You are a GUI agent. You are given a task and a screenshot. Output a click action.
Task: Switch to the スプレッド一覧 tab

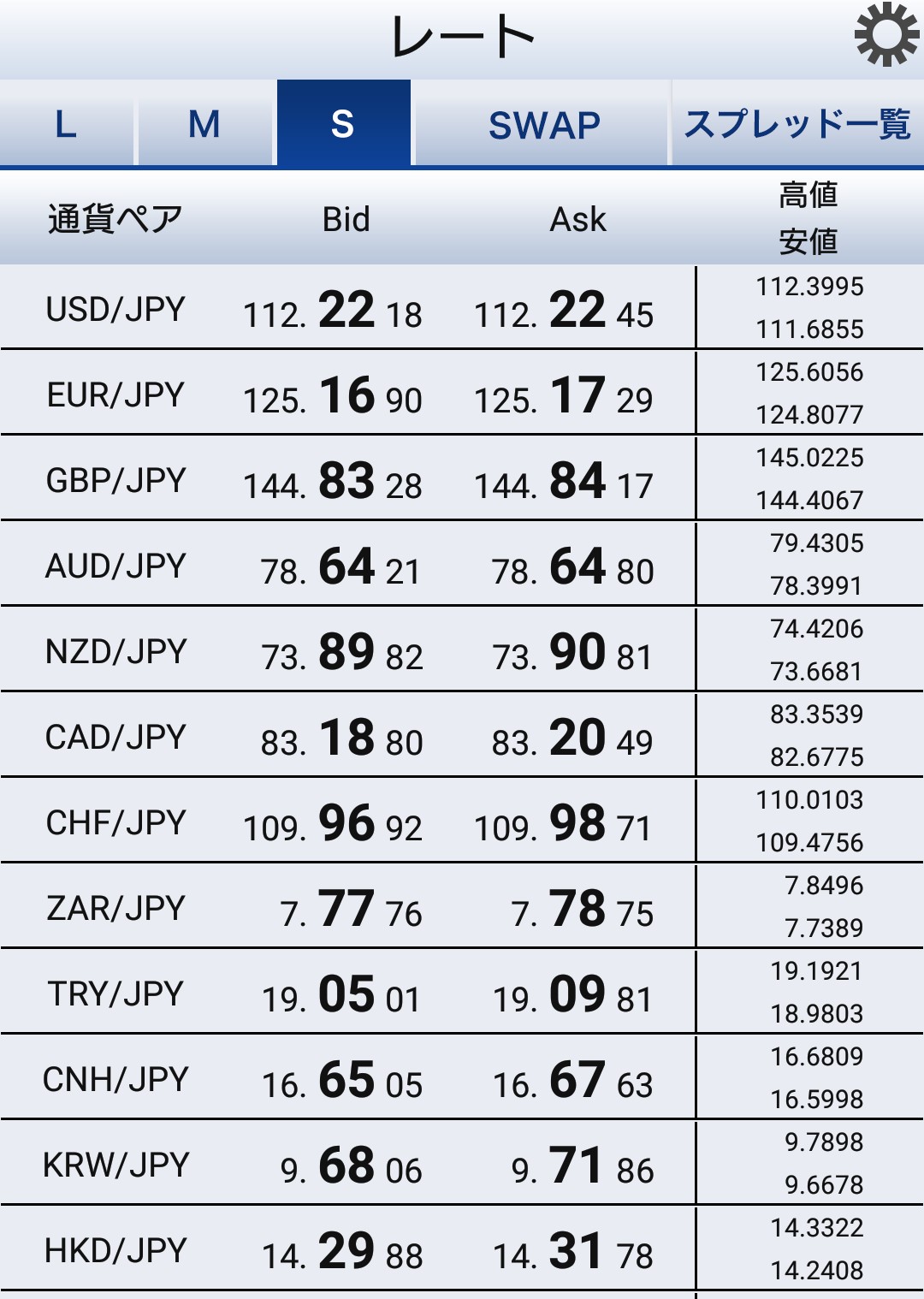pyautogui.click(x=797, y=124)
